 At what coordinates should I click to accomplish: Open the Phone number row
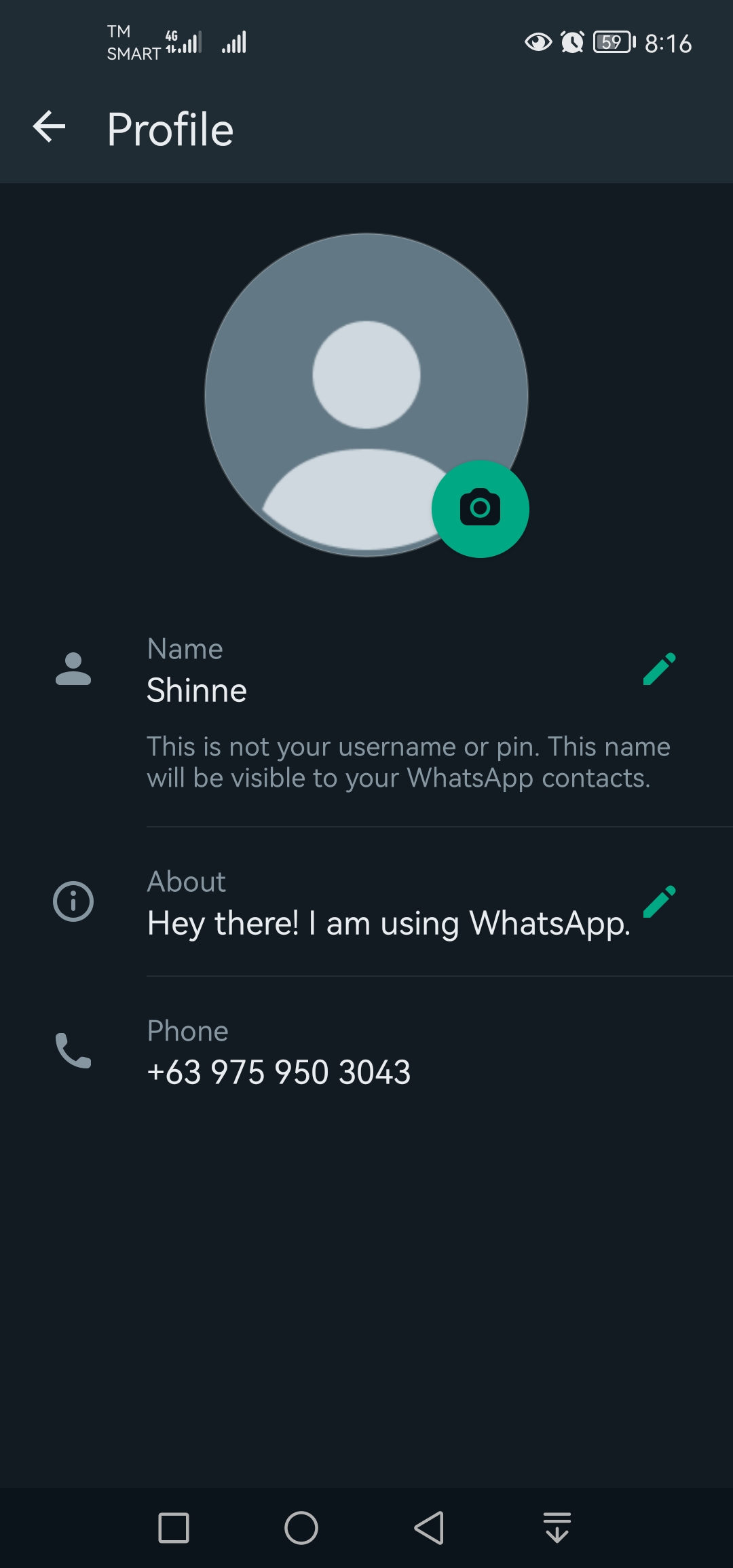[x=366, y=1051]
